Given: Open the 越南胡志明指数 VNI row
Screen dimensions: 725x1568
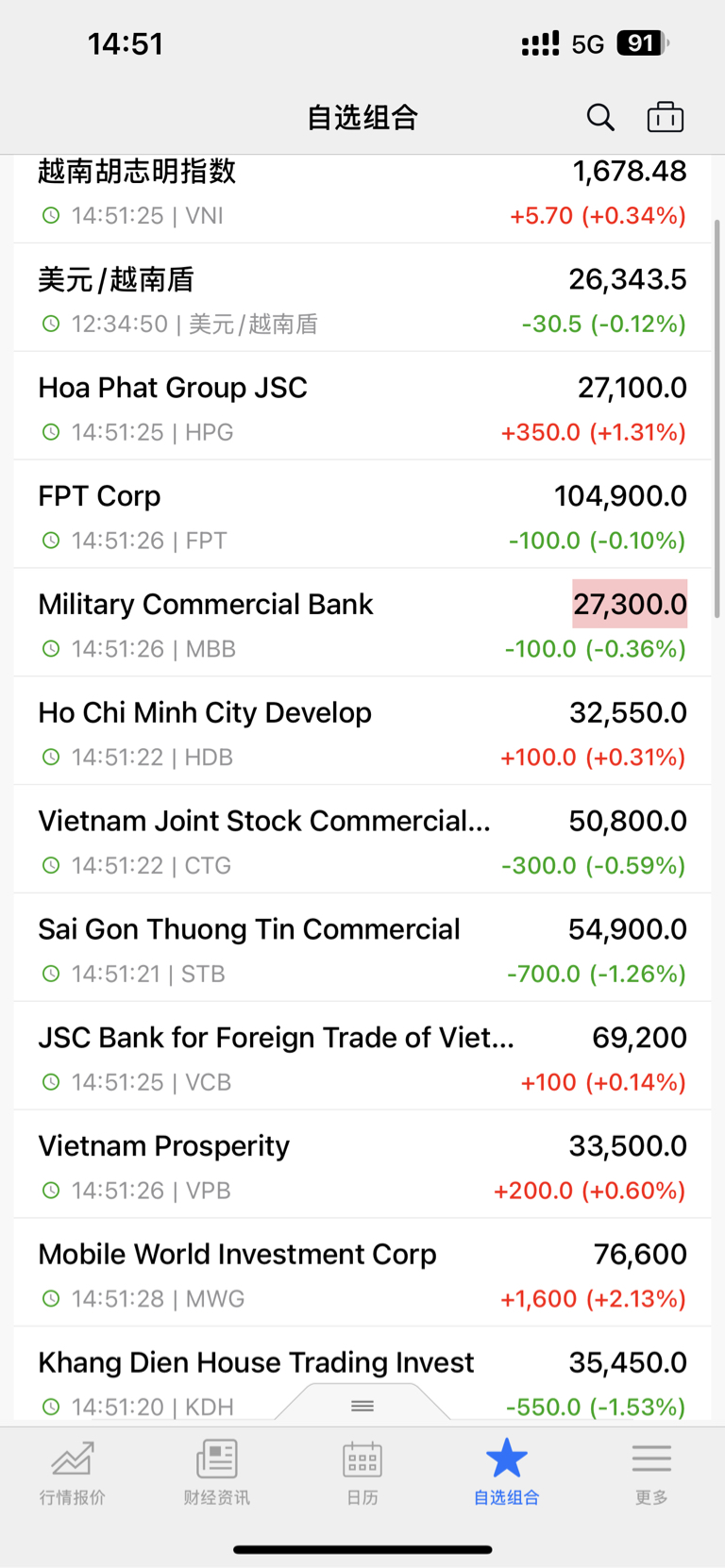Looking at the screenshot, I should 362,198.
